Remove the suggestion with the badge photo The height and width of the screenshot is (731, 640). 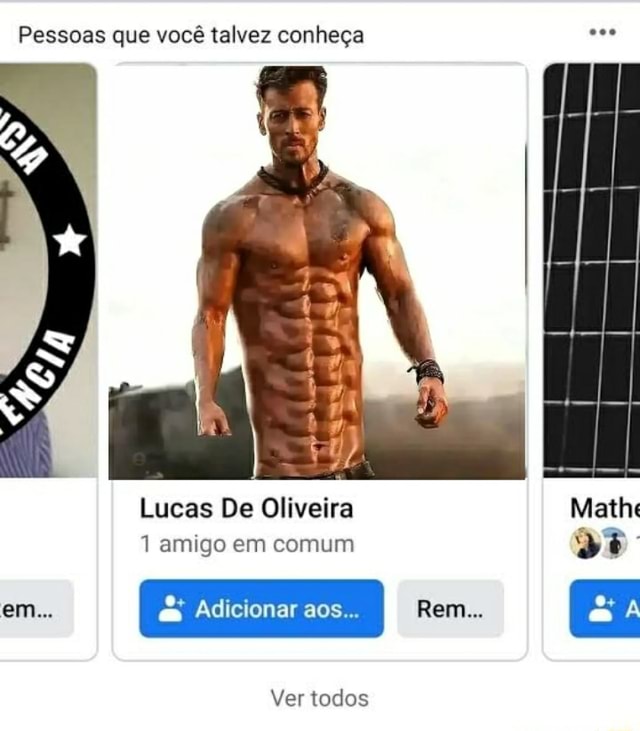(x=37, y=608)
